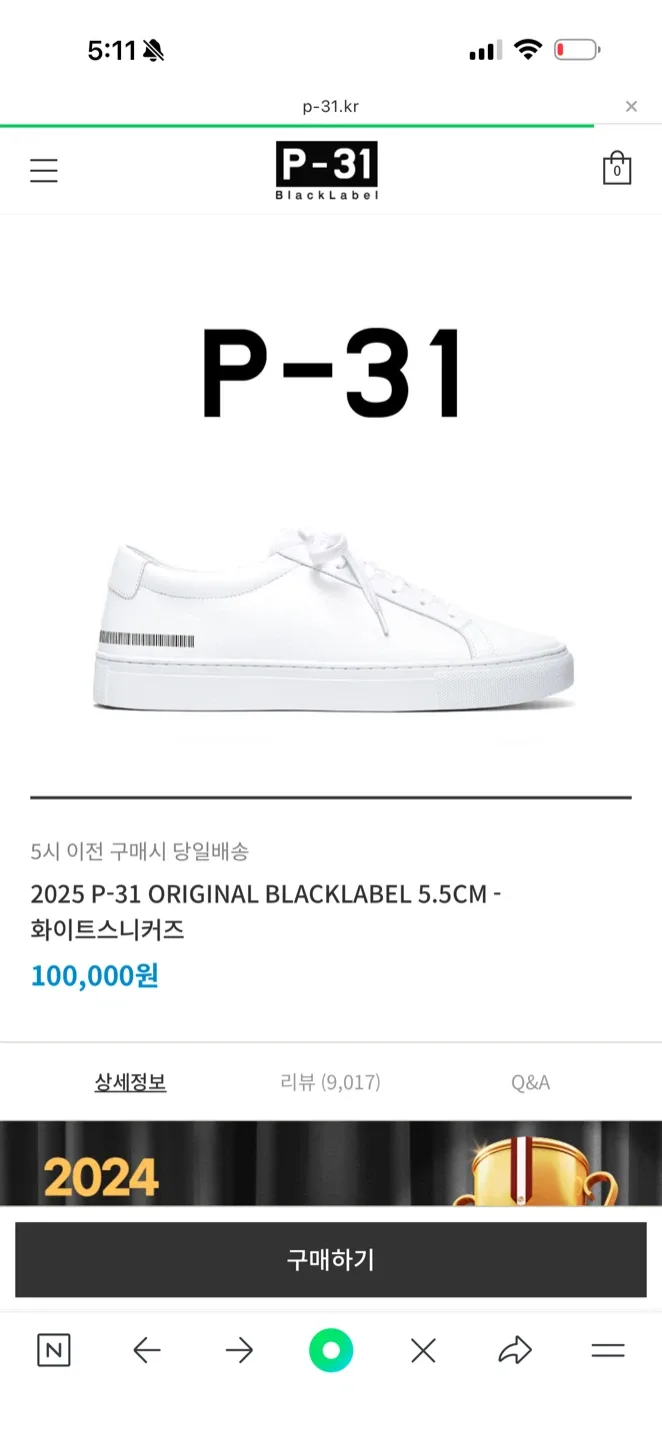Tap the X button in bottom toolbar
Screen dimensions: 662x1440
tap(423, 1351)
